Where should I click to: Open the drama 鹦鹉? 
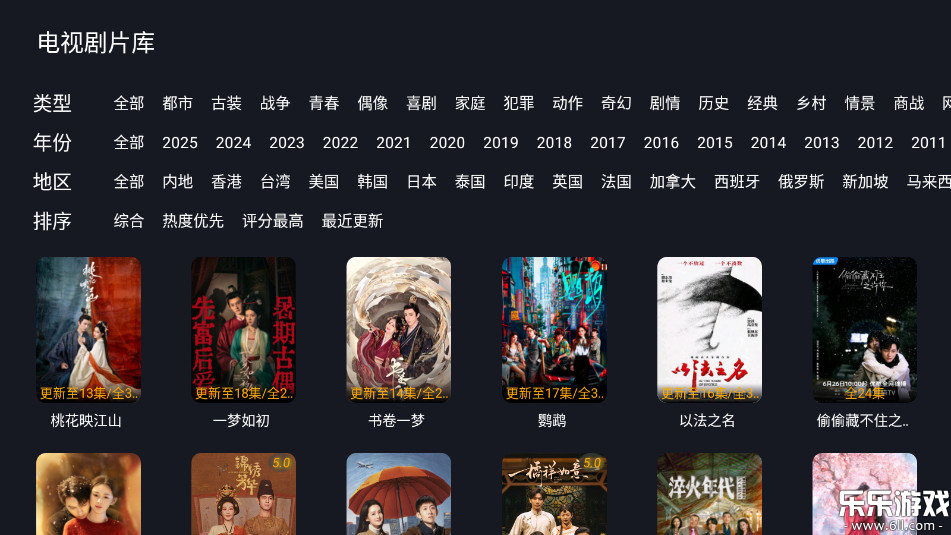553,330
